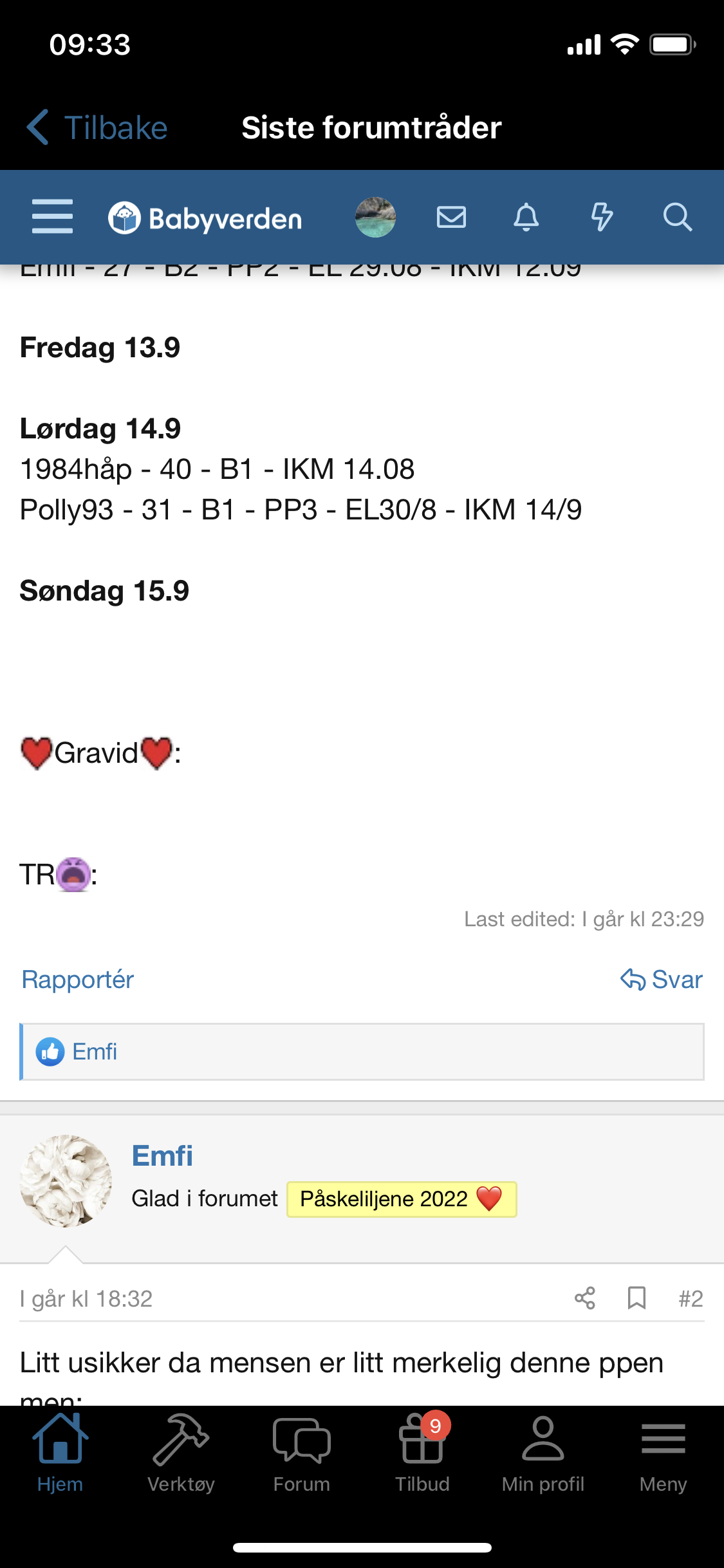Tap Rapportér to report the post
The width and height of the screenshot is (724, 1568).
click(77, 980)
